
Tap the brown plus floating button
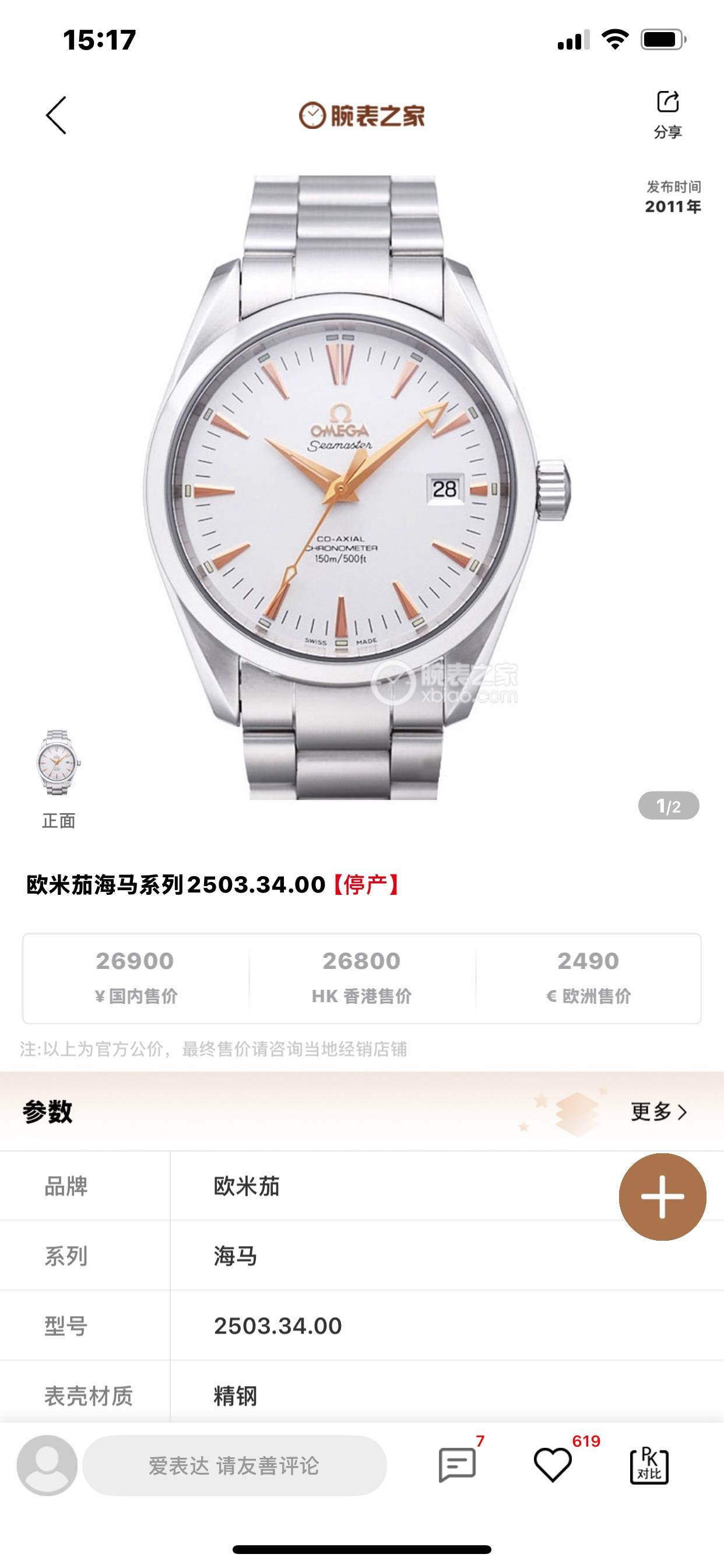click(x=662, y=1196)
